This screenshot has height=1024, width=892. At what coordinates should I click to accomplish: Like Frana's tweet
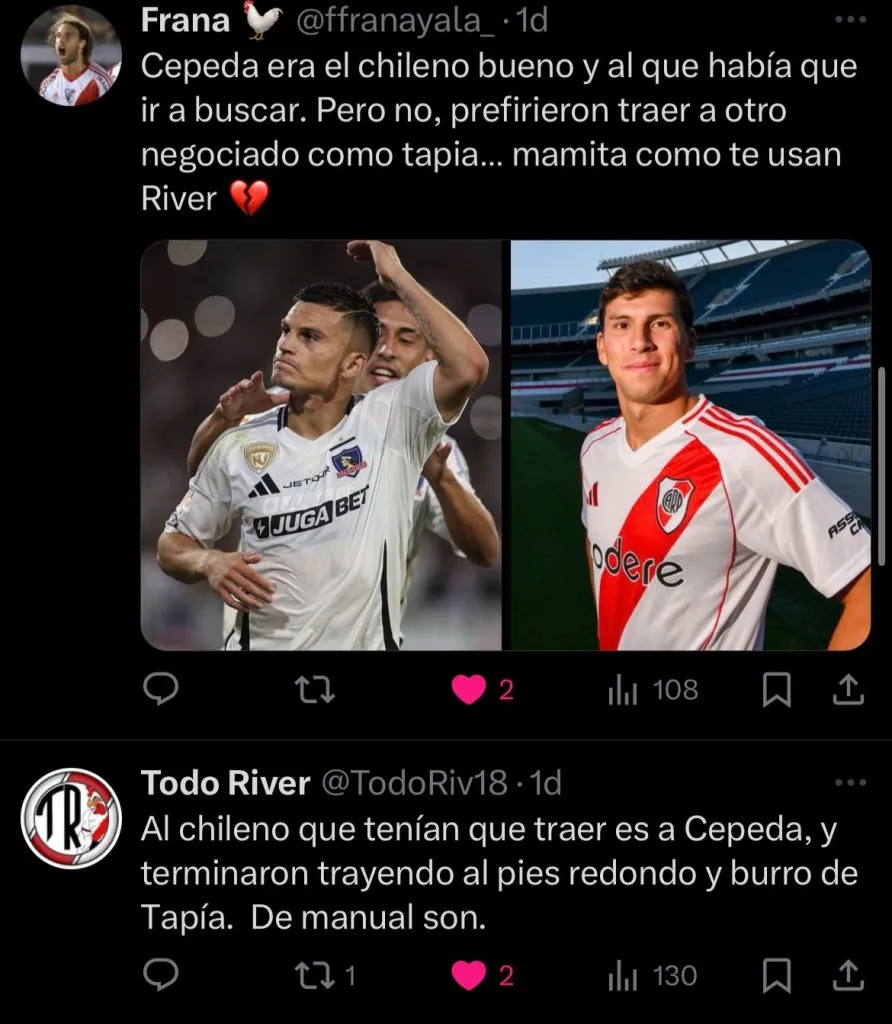tap(469, 689)
